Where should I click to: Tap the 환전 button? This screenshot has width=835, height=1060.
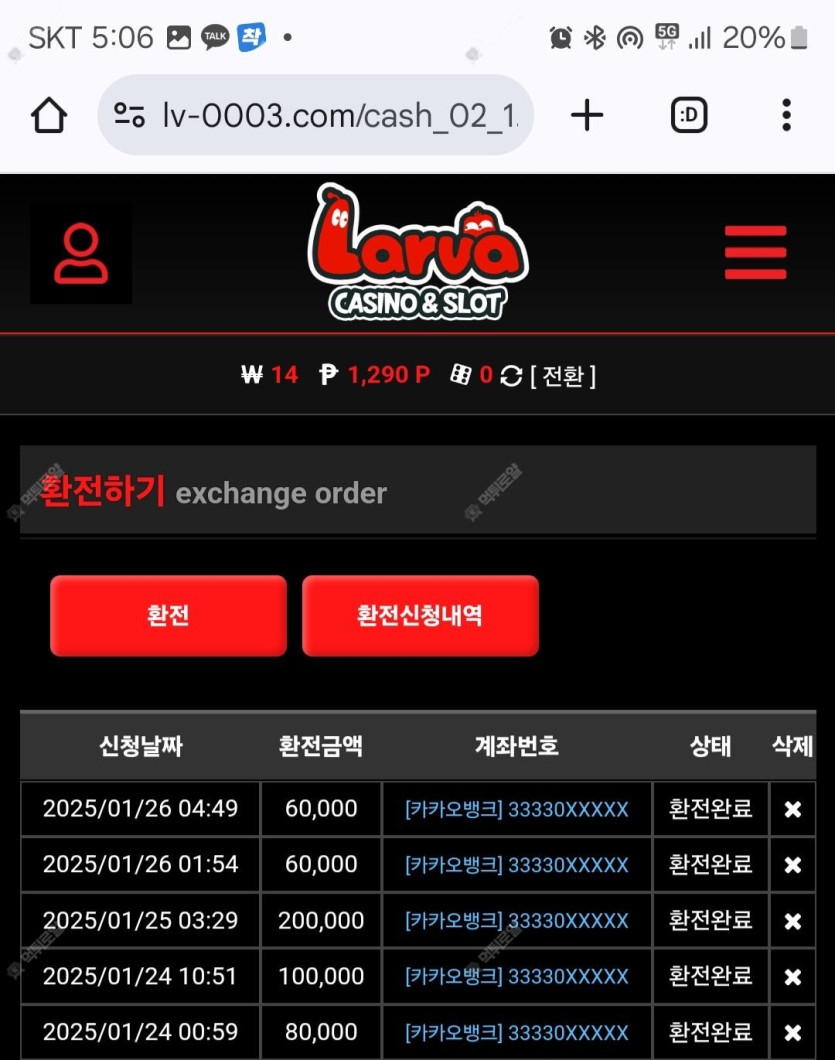(x=168, y=616)
